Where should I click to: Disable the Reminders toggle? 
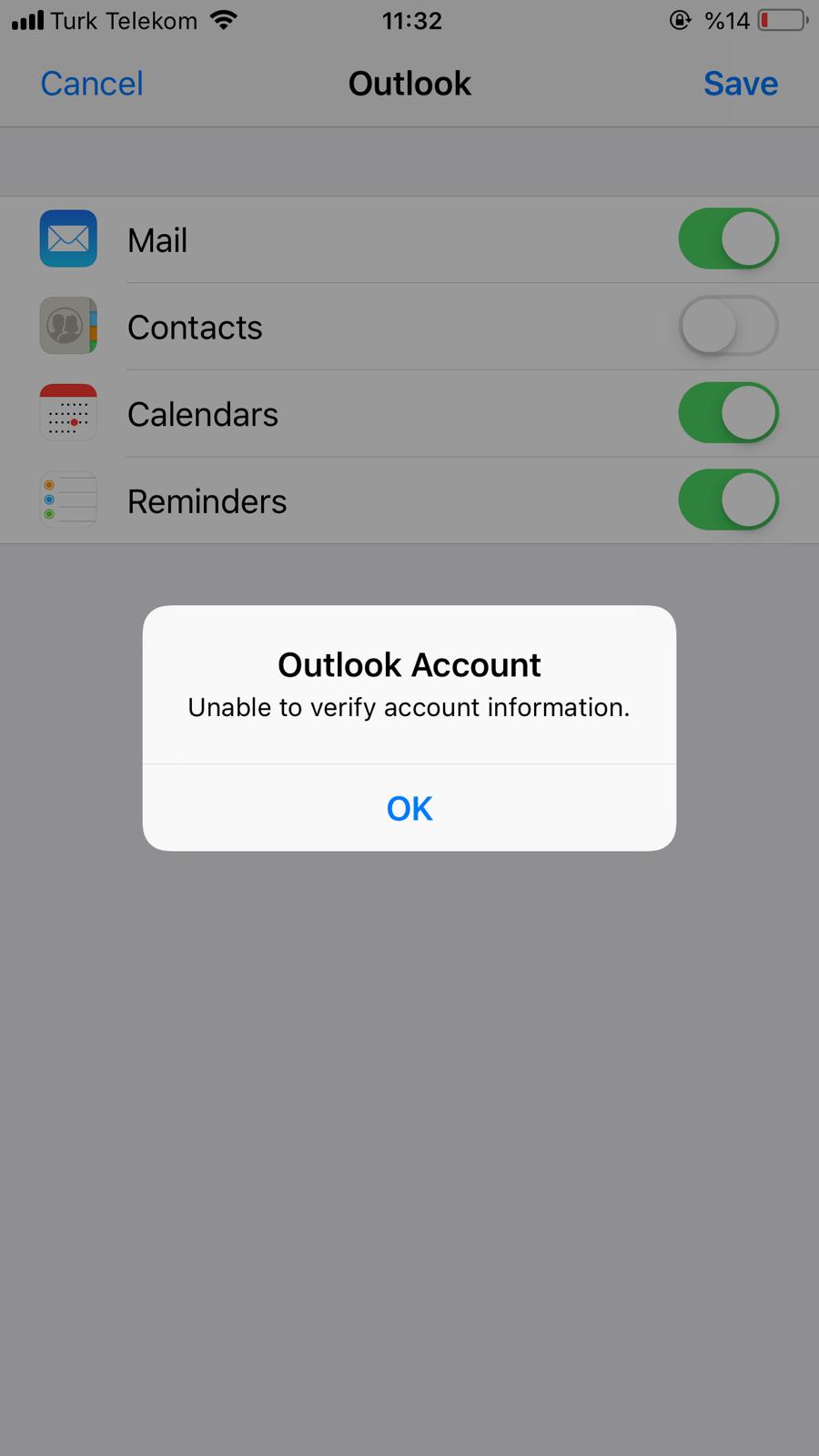click(728, 500)
